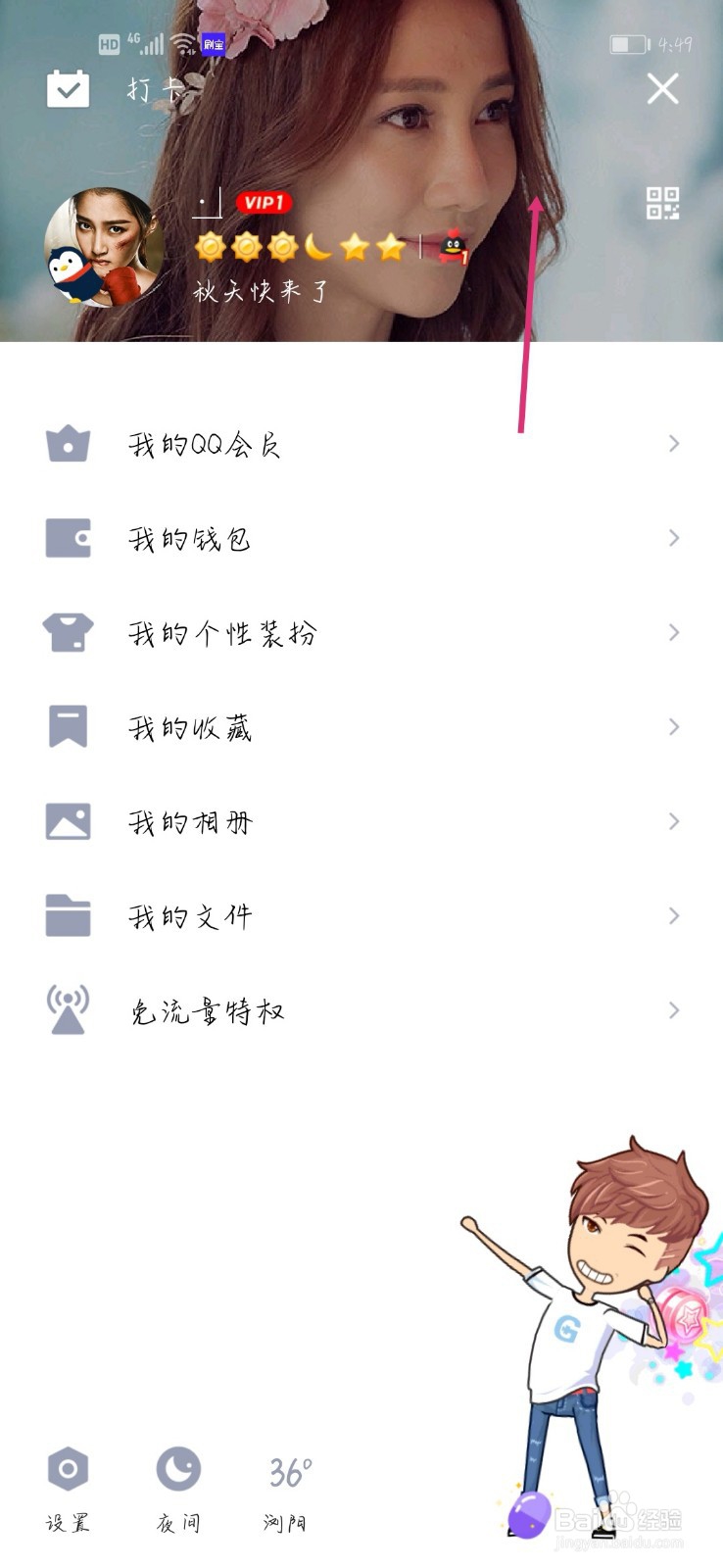Expand 我的QQ会员 via its chevron
Viewport: 723px width, 1568px height.
pyautogui.click(x=673, y=445)
